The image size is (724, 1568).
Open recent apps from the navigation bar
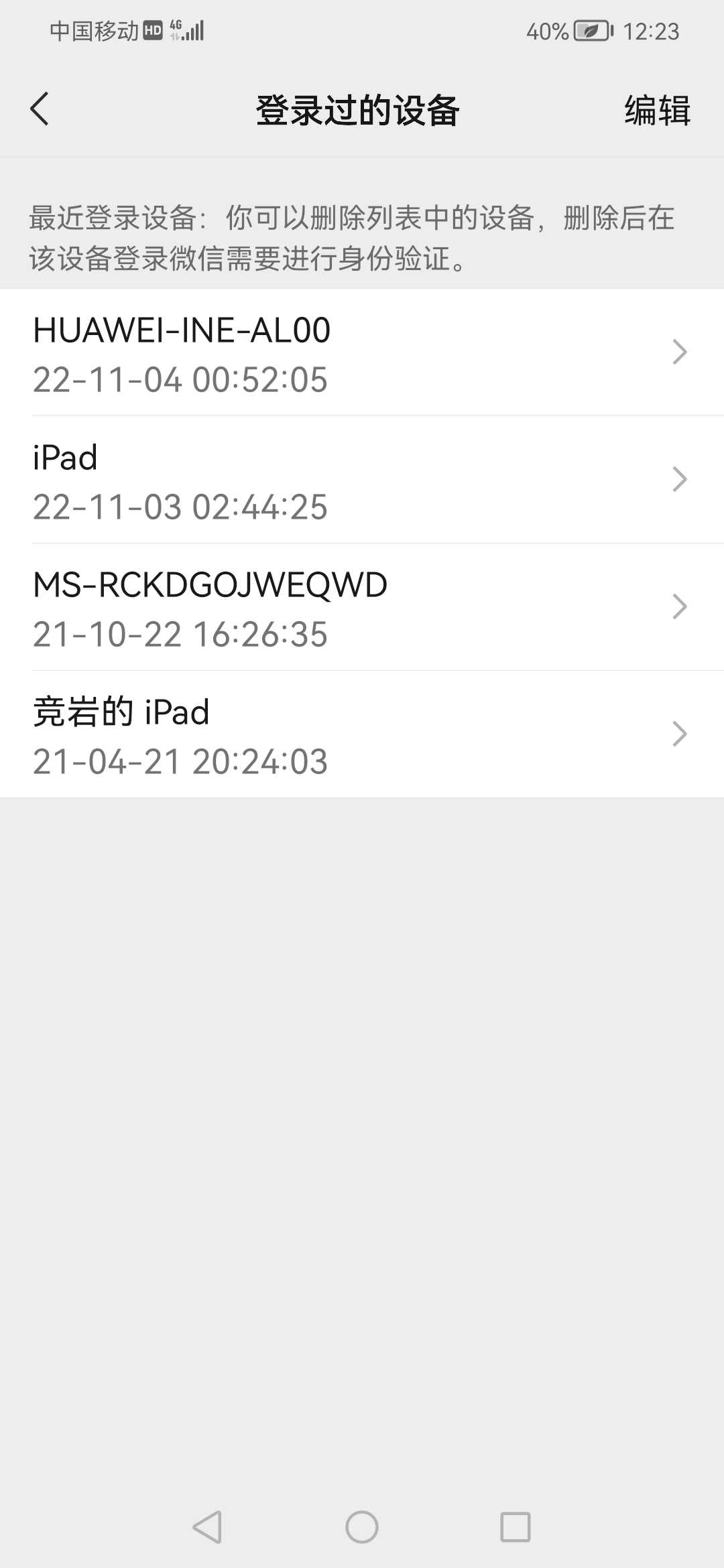pyautogui.click(x=516, y=1527)
